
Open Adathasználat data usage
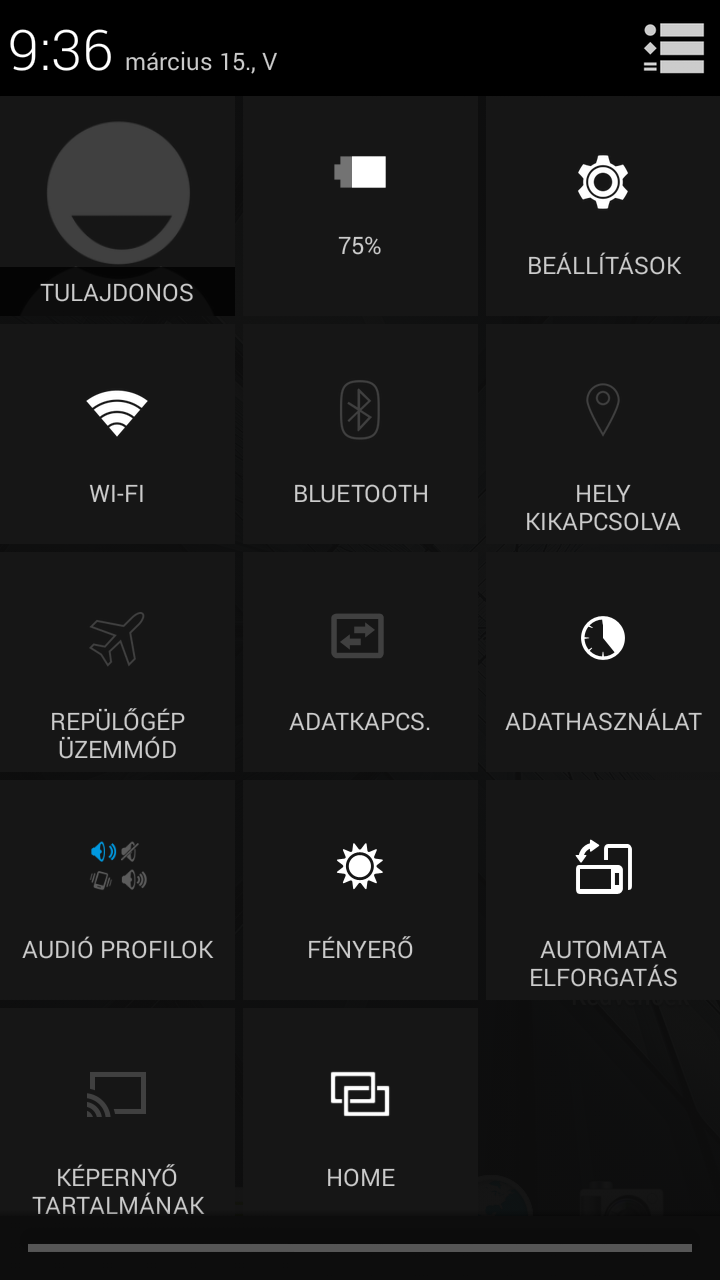coord(603,662)
